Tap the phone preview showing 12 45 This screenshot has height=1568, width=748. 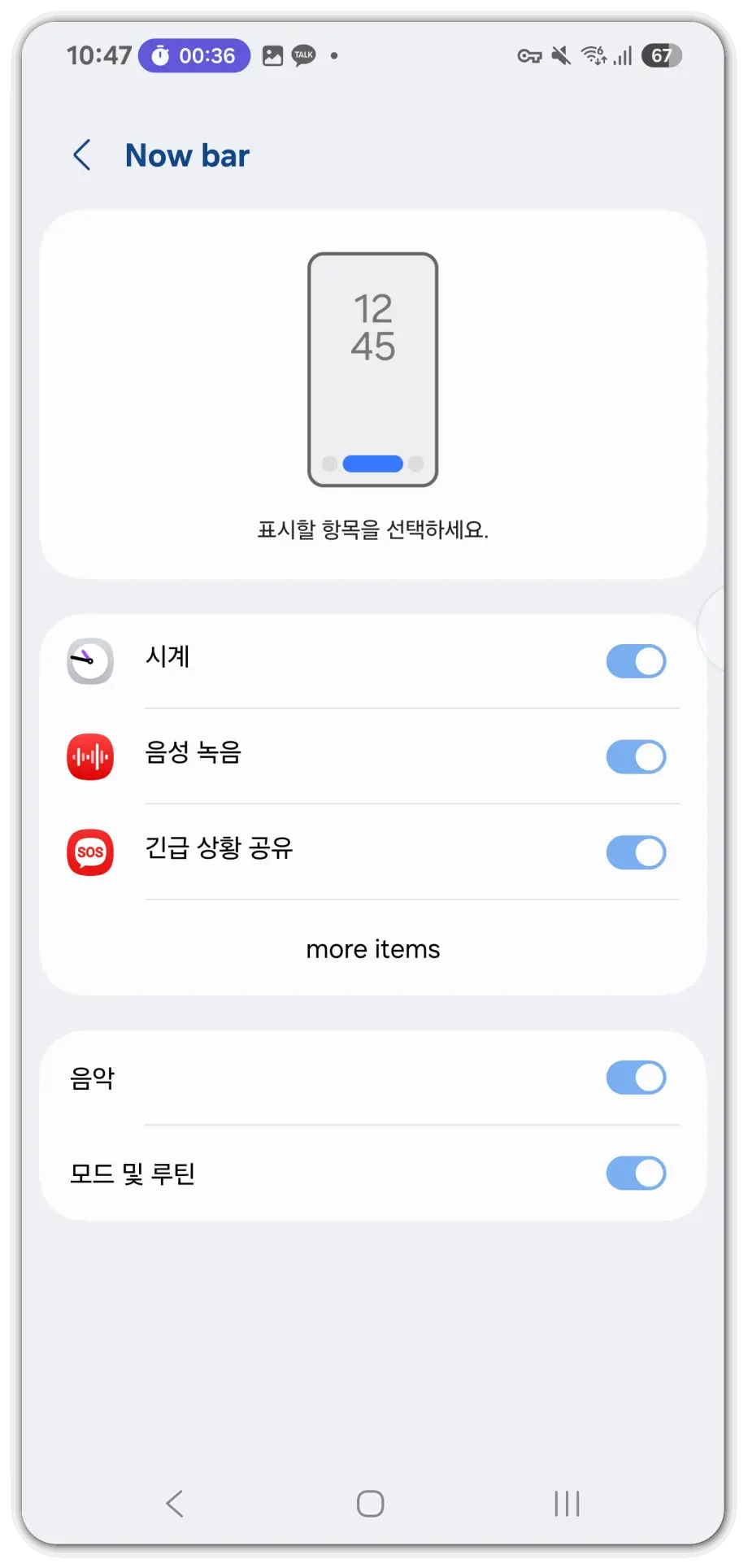[x=372, y=368]
